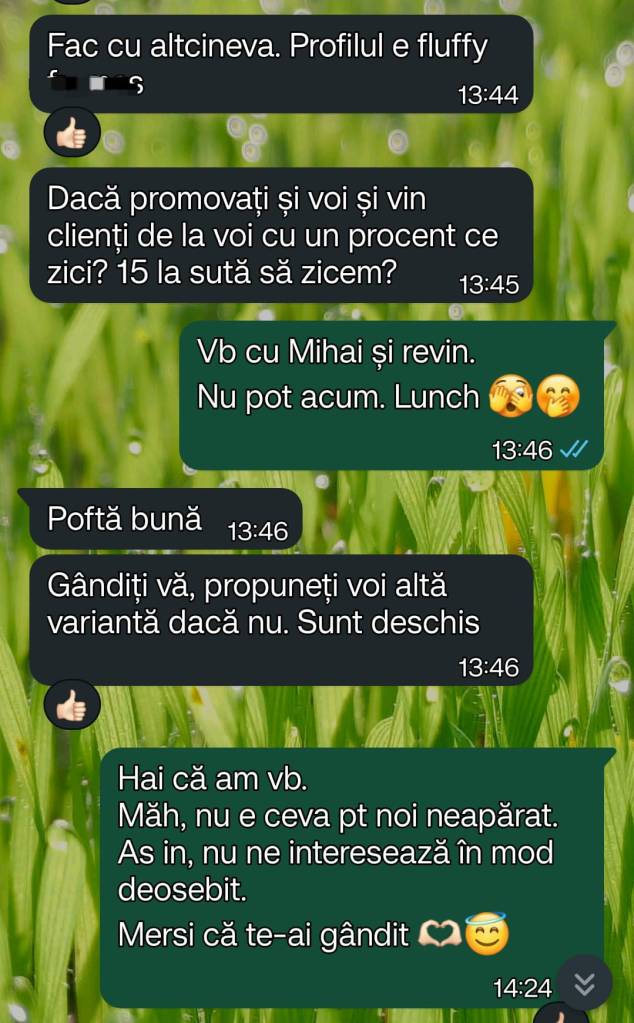Jump to latest messages with the down-arrow button
Image resolution: width=634 pixels, height=1023 pixels.
(x=585, y=983)
